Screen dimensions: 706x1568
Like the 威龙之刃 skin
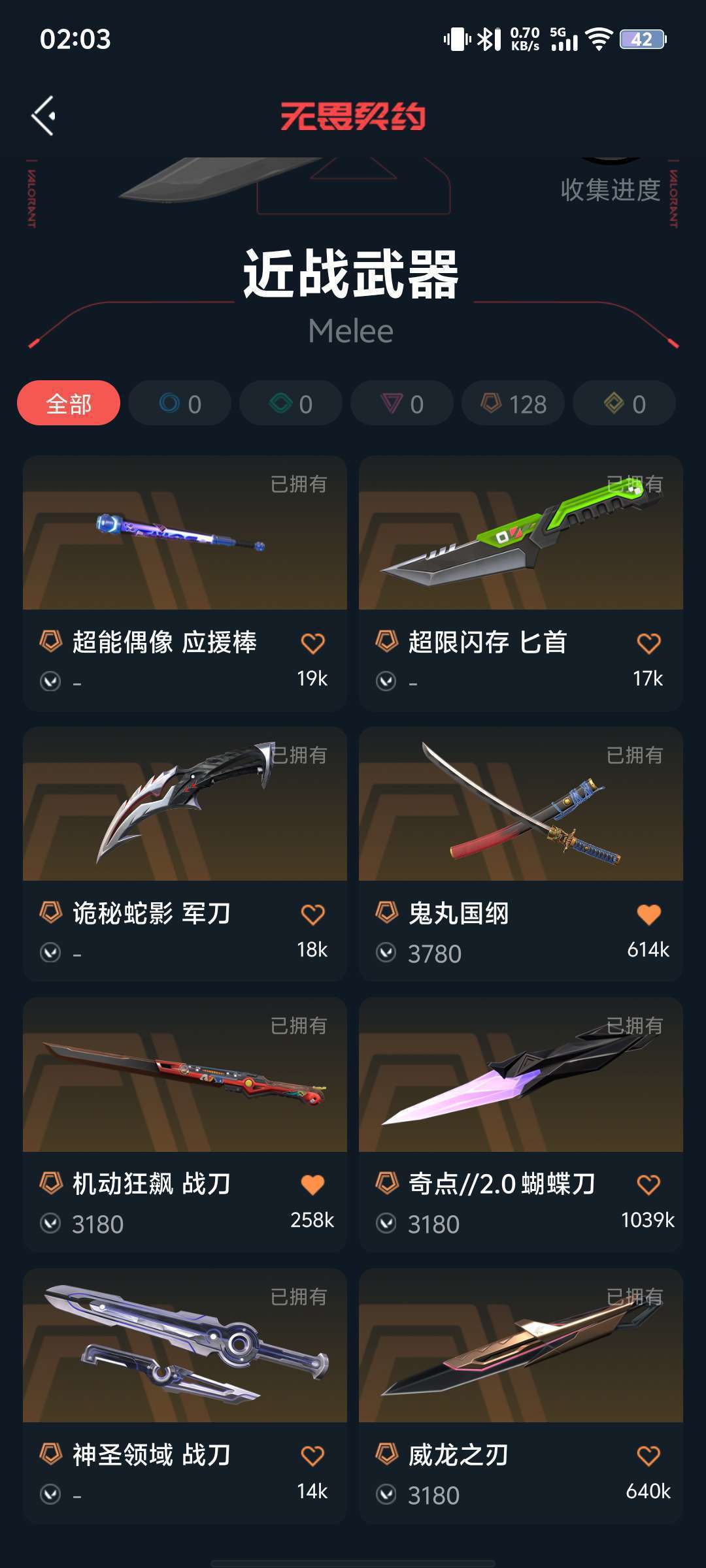(x=648, y=1456)
